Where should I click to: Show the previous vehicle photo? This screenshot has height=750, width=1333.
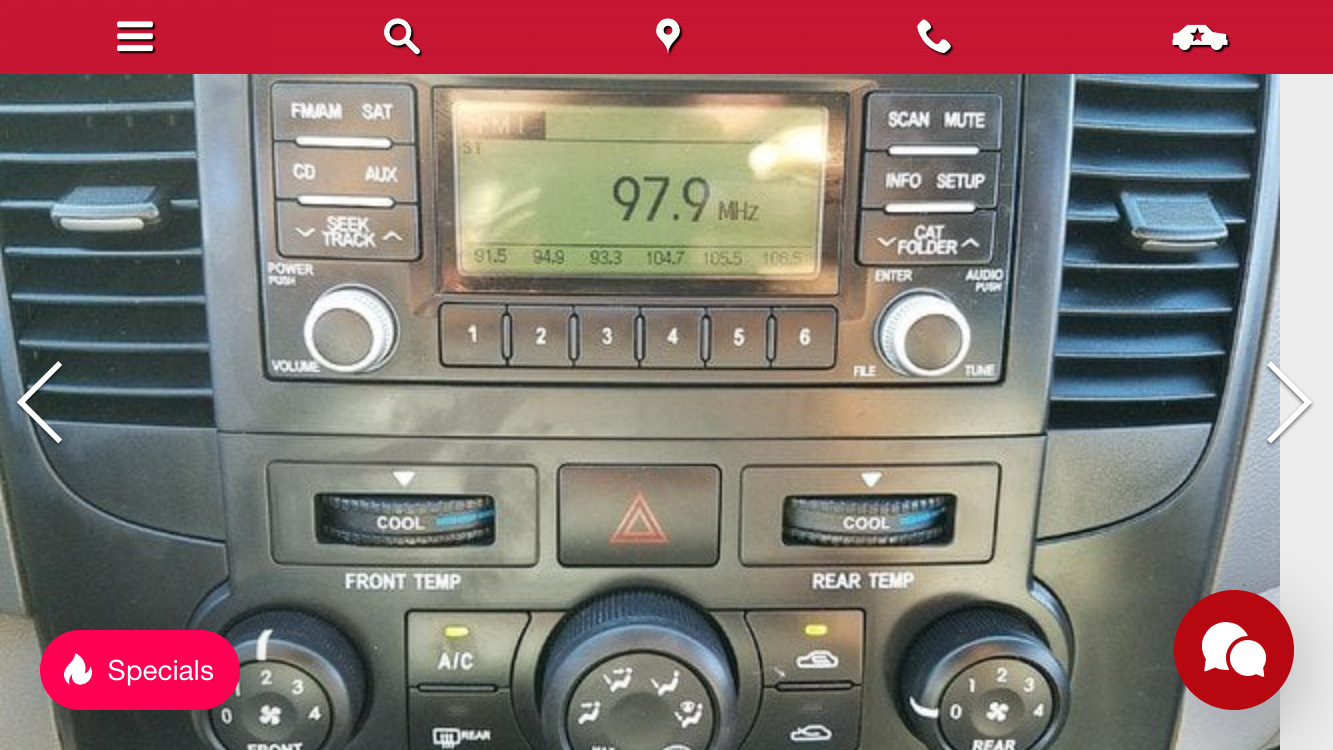(x=40, y=402)
